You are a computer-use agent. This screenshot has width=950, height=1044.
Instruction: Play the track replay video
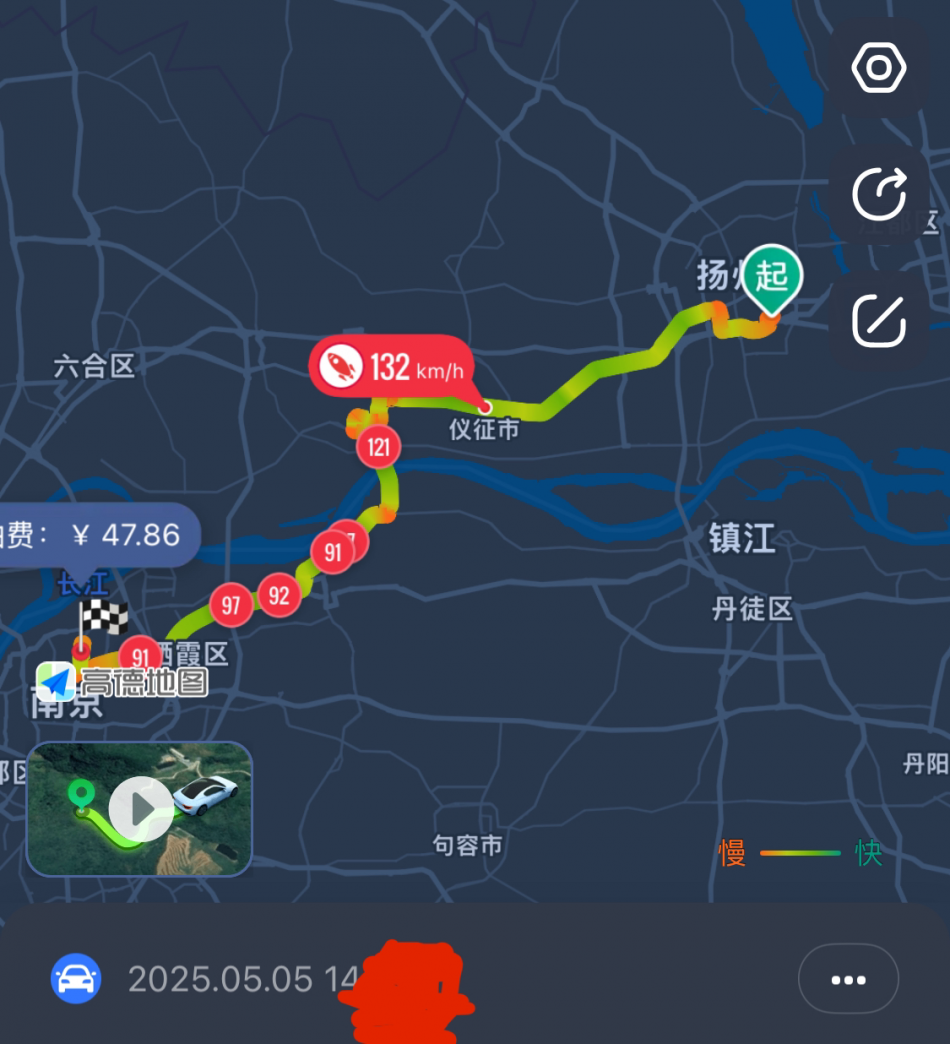click(140, 808)
